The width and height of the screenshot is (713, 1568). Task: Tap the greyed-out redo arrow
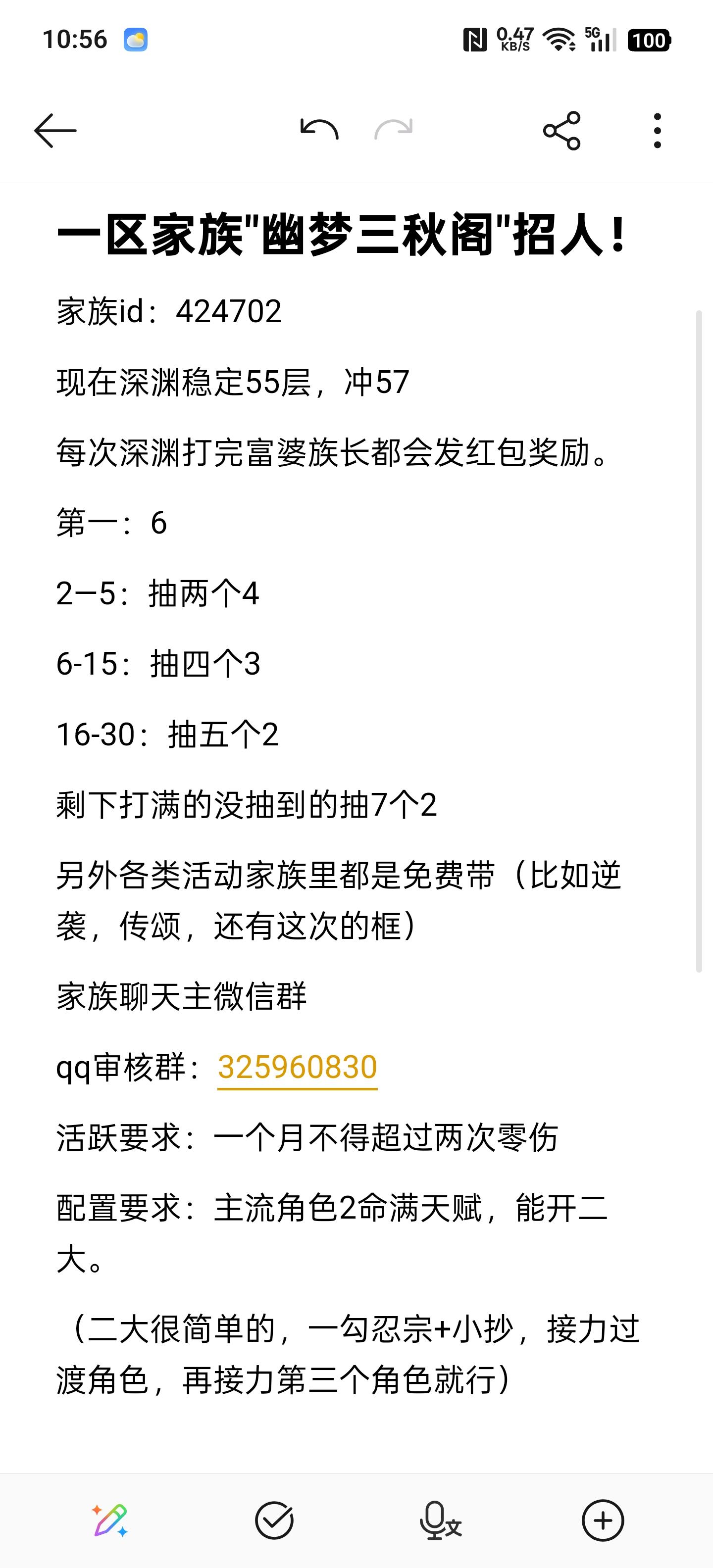coord(393,129)
